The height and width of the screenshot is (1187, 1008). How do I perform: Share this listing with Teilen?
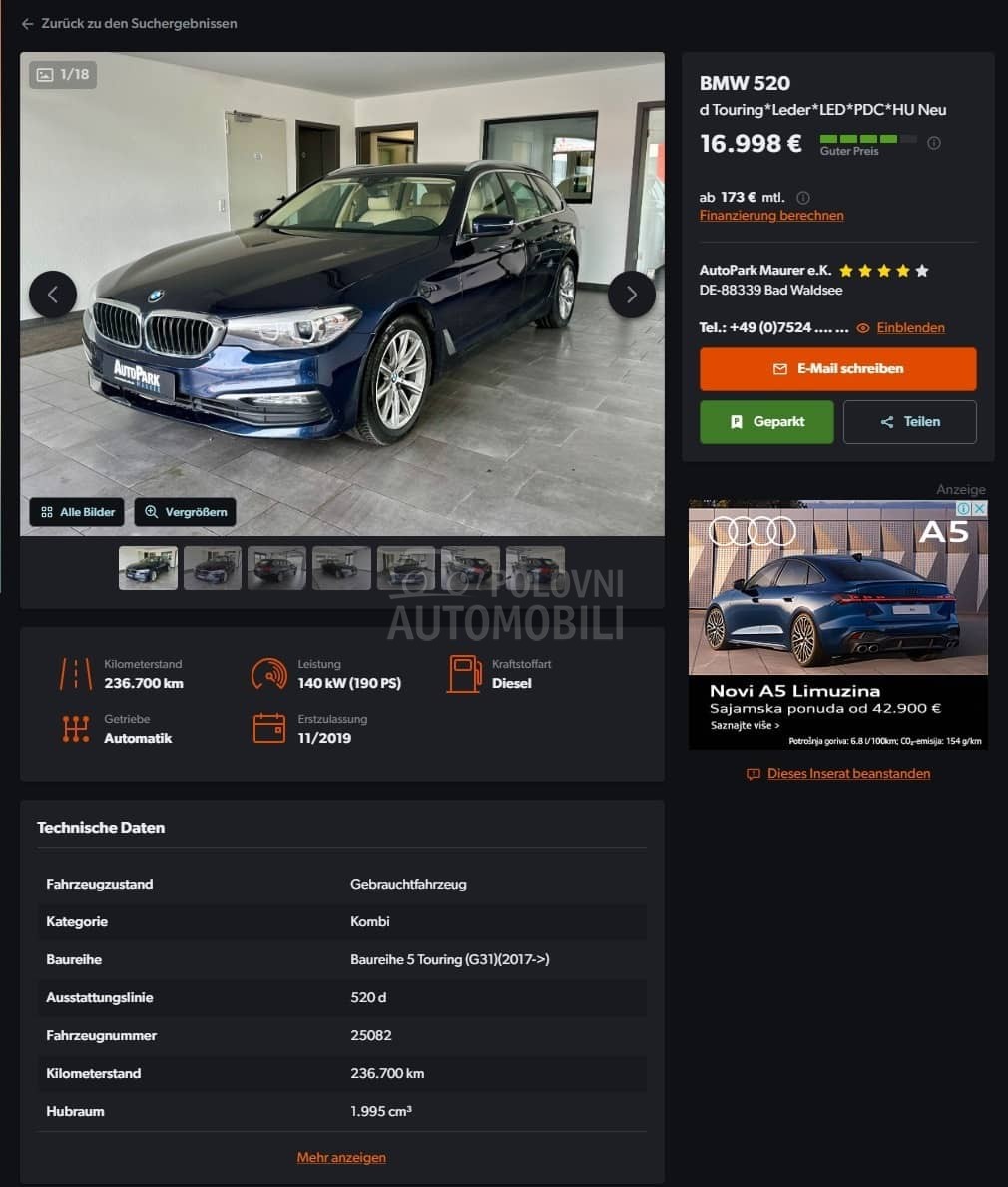pos(909,422)
